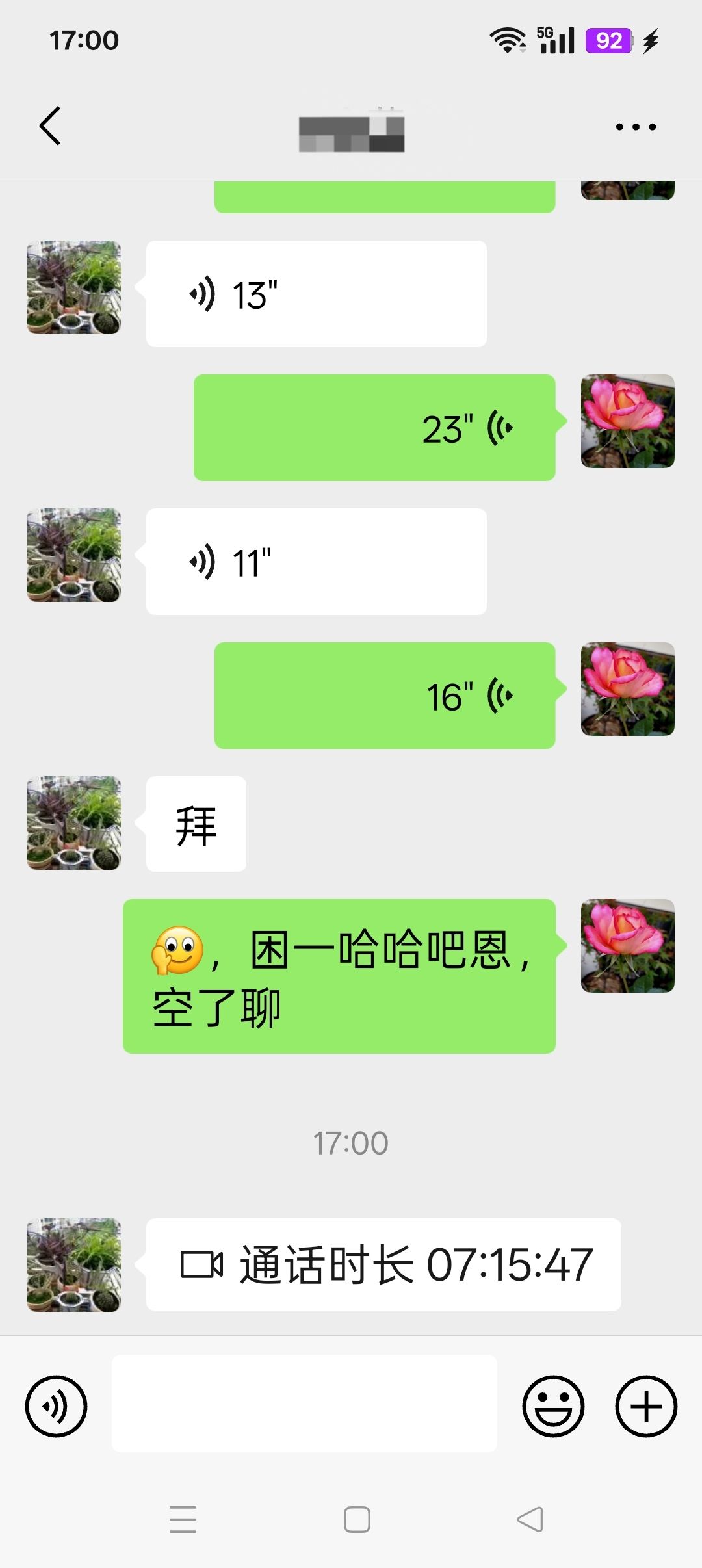
Task: Tap the video call record 通话时长 07:15:47
Action: pos(383,1264)
